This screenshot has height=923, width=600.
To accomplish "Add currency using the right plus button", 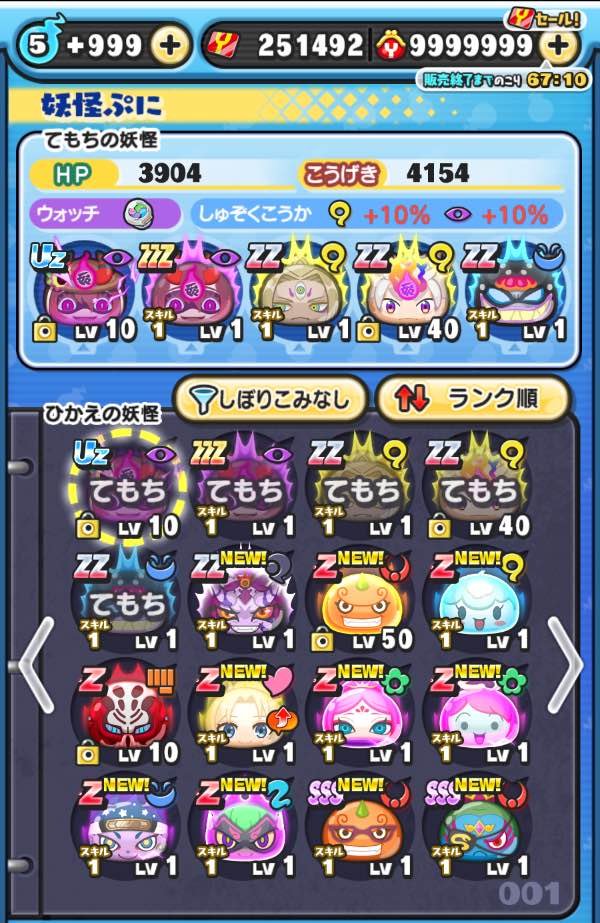I will 559,45.
